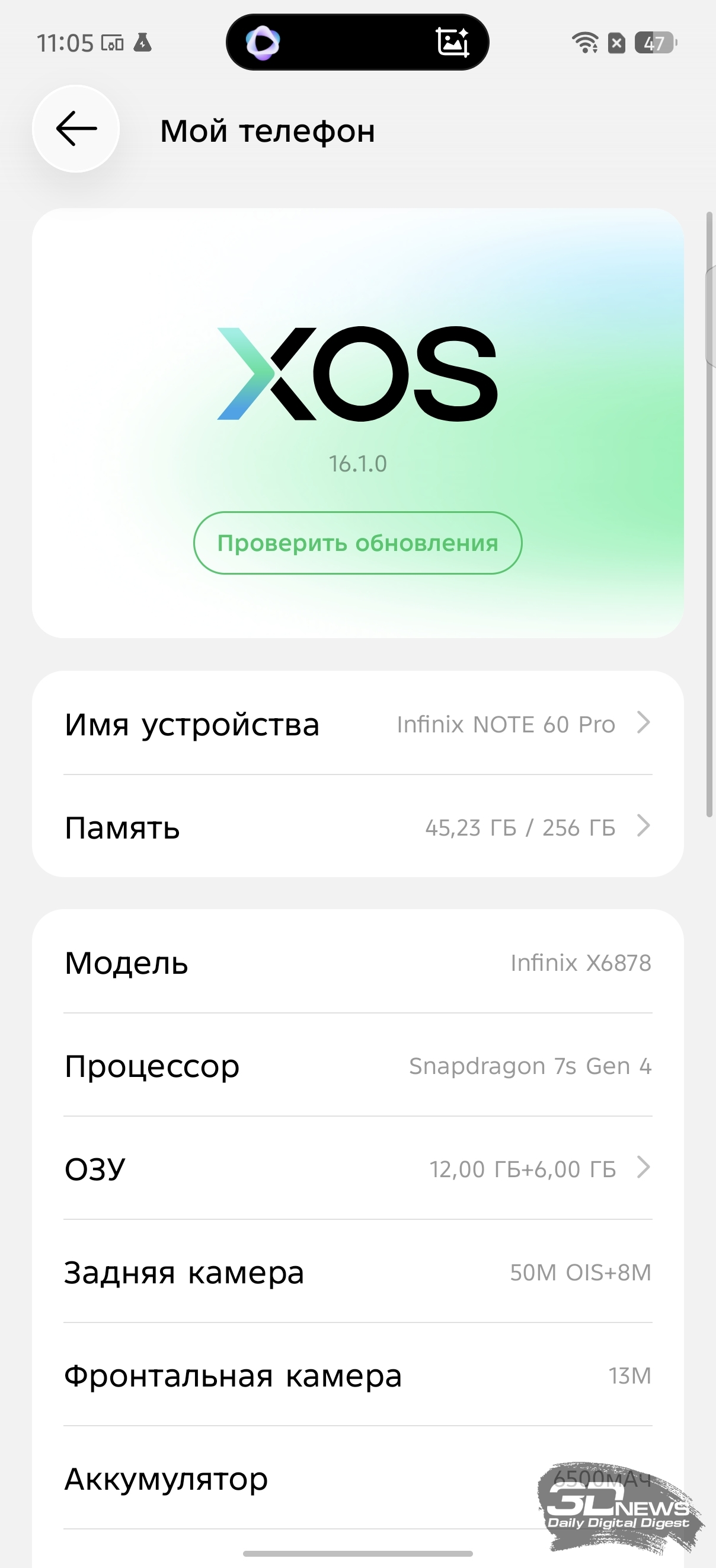The width and height of the screenshot is (716, 1568).
Task: Open Имя устройства row
Action: 357,724
